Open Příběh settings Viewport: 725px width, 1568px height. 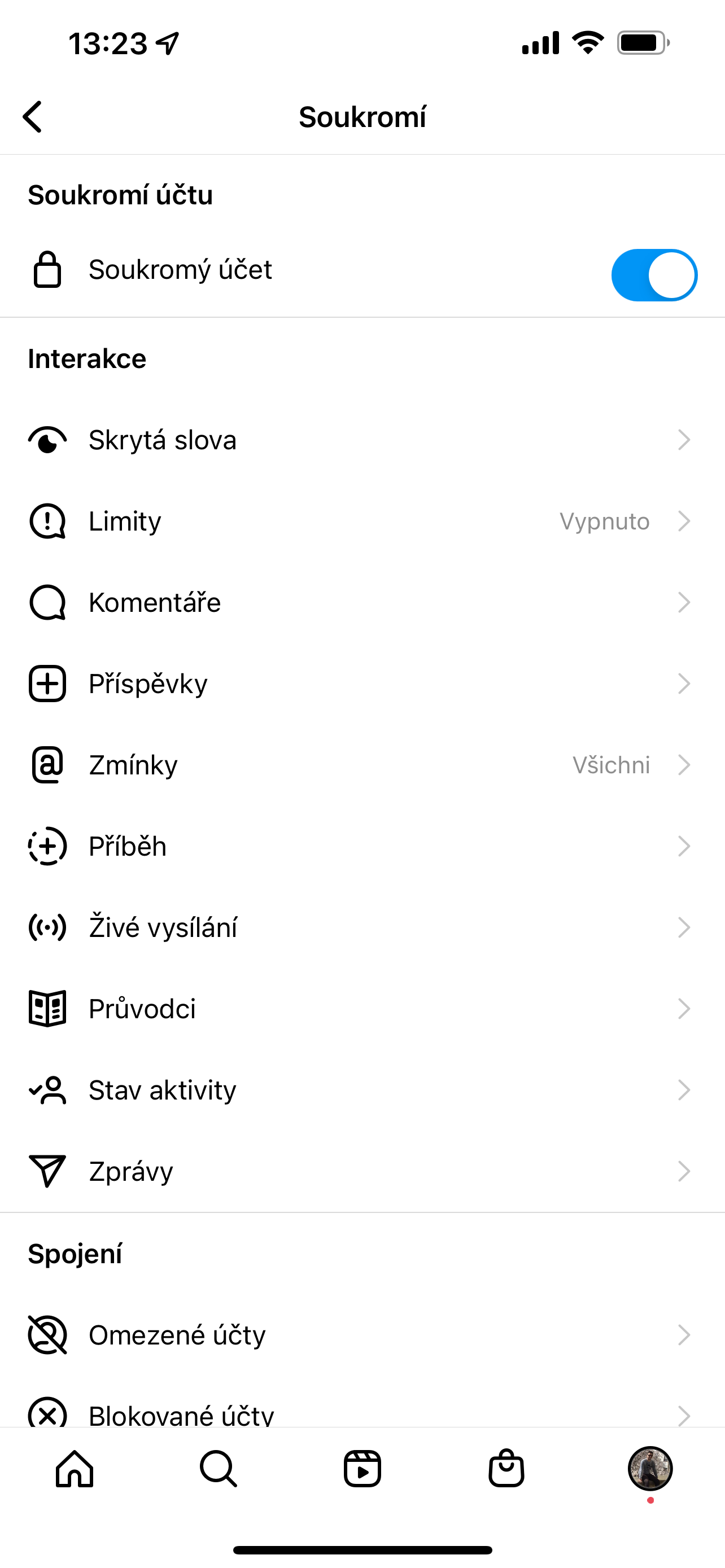pyautogui.click(x=362, y=846)
